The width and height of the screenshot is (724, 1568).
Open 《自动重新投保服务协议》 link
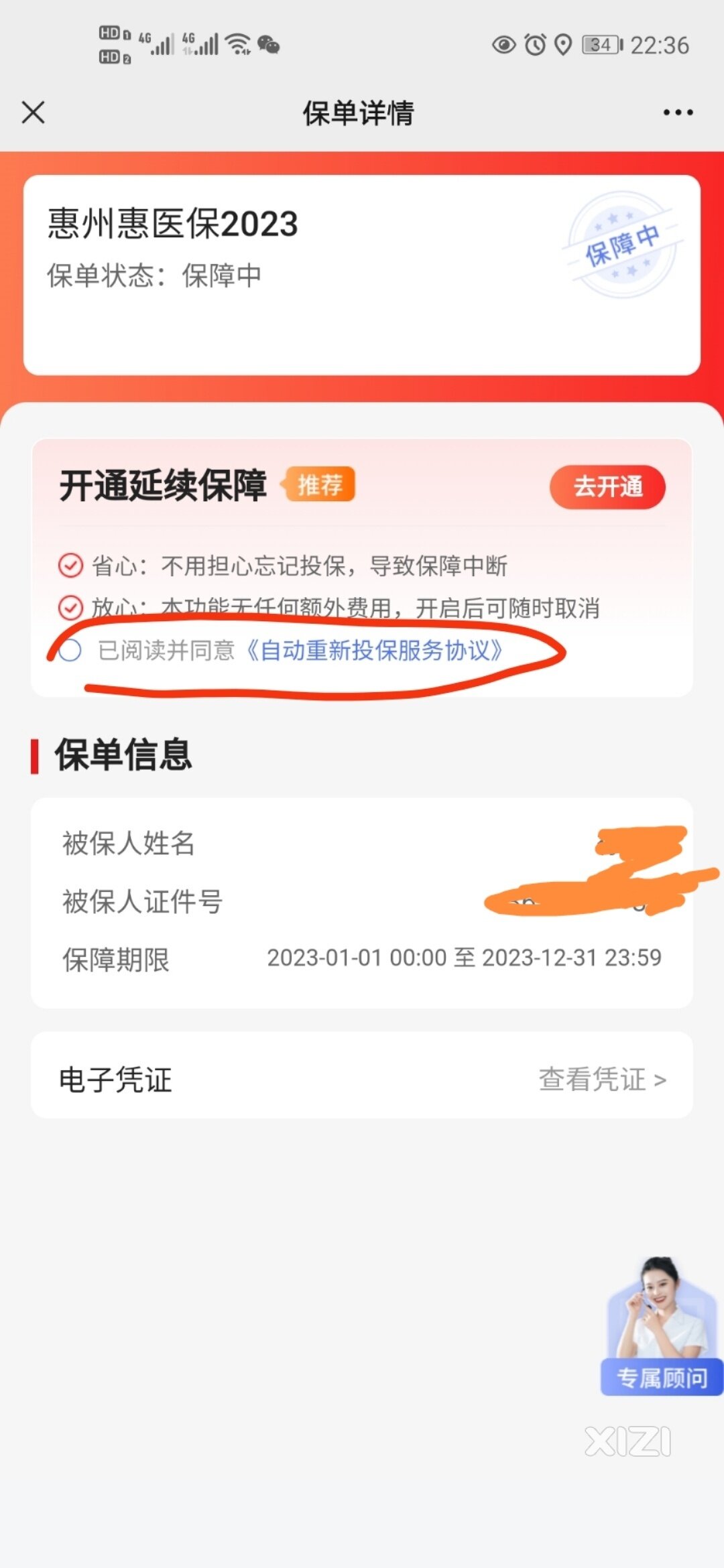point(374,650)
